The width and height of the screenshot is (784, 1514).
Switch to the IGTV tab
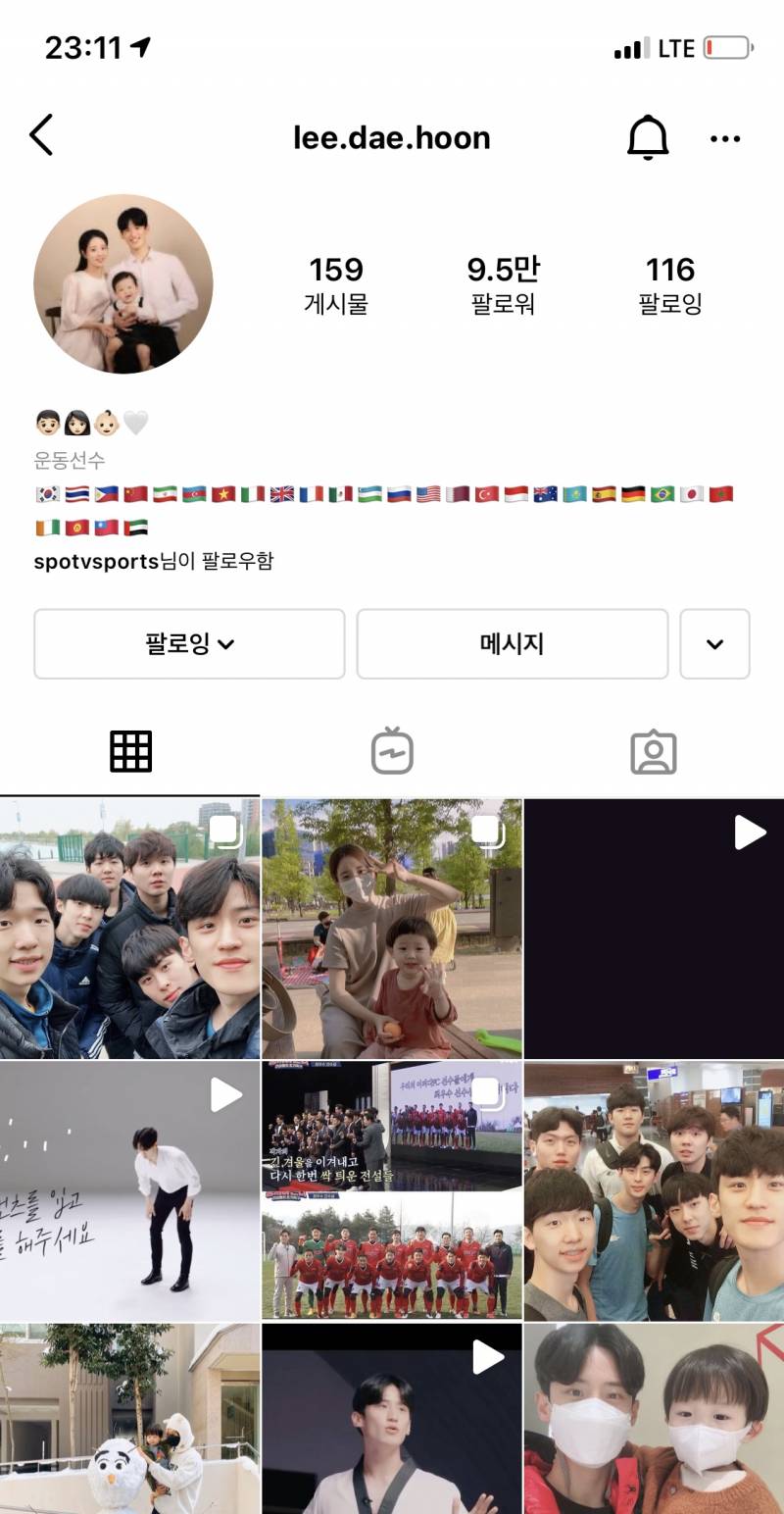click(x=392, y=752)
